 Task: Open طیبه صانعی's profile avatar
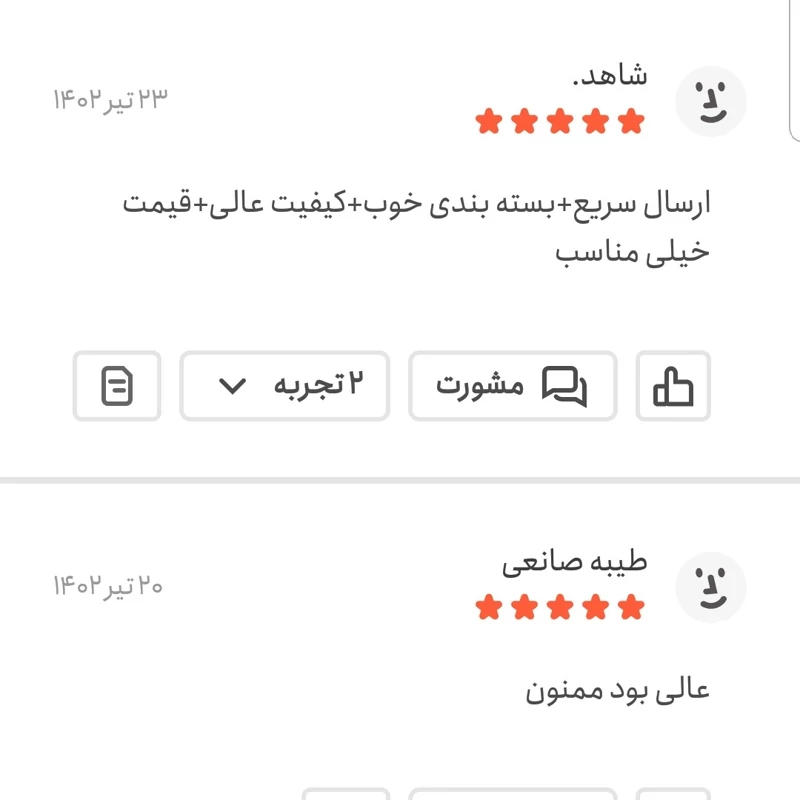pyautogui.click(x=711, y=586)
